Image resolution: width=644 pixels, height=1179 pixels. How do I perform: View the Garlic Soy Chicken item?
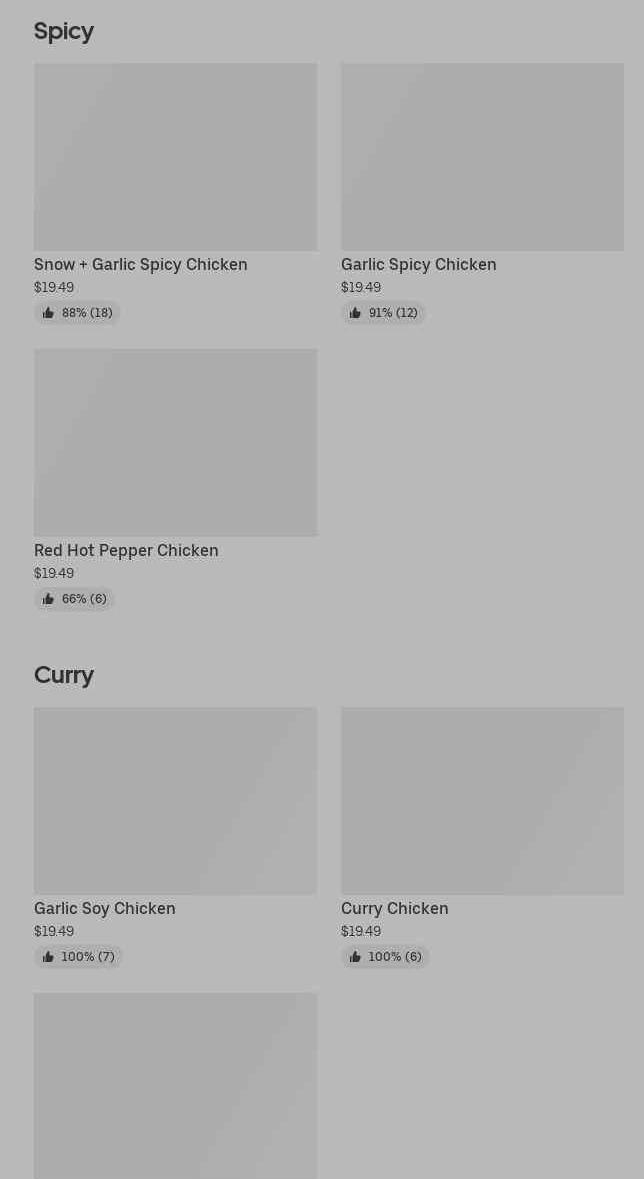[x=175, y=837]
